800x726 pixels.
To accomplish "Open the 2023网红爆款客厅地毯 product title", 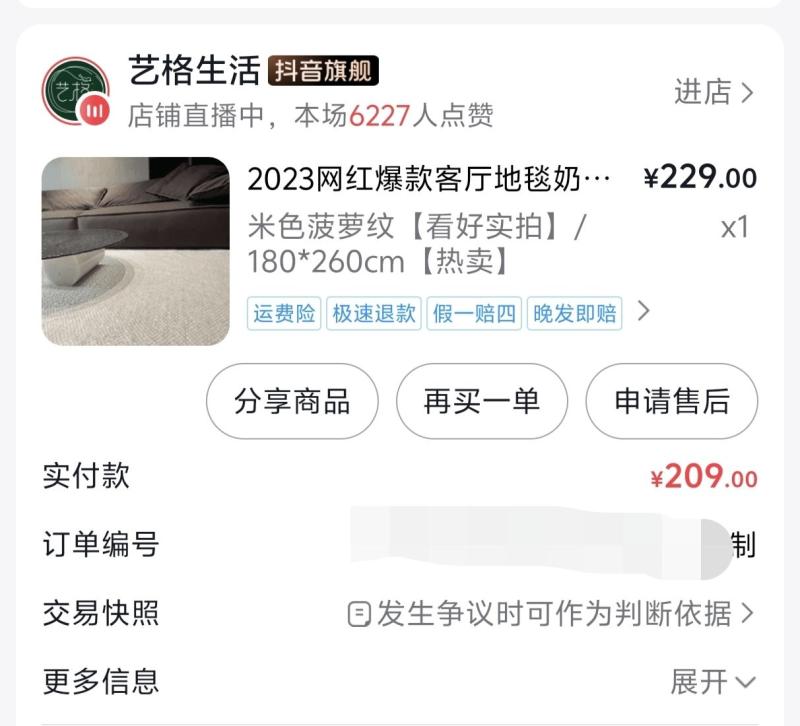I will point(428,180).
